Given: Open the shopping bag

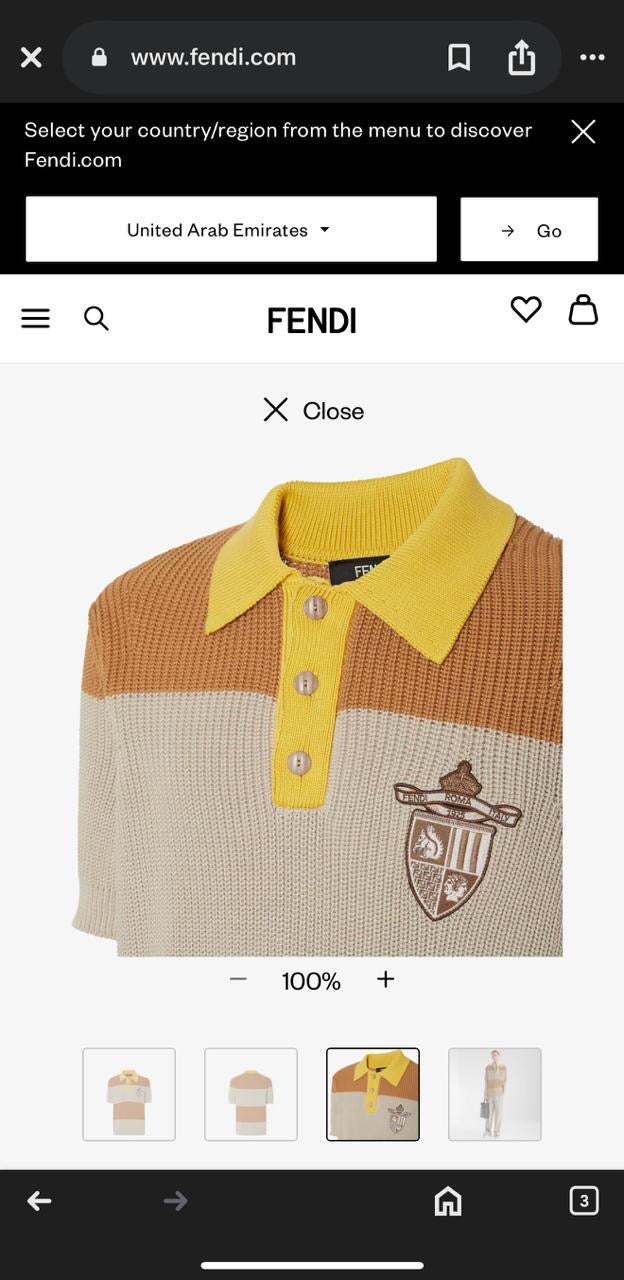Looking at the screenshot, I should coord(583,310).
